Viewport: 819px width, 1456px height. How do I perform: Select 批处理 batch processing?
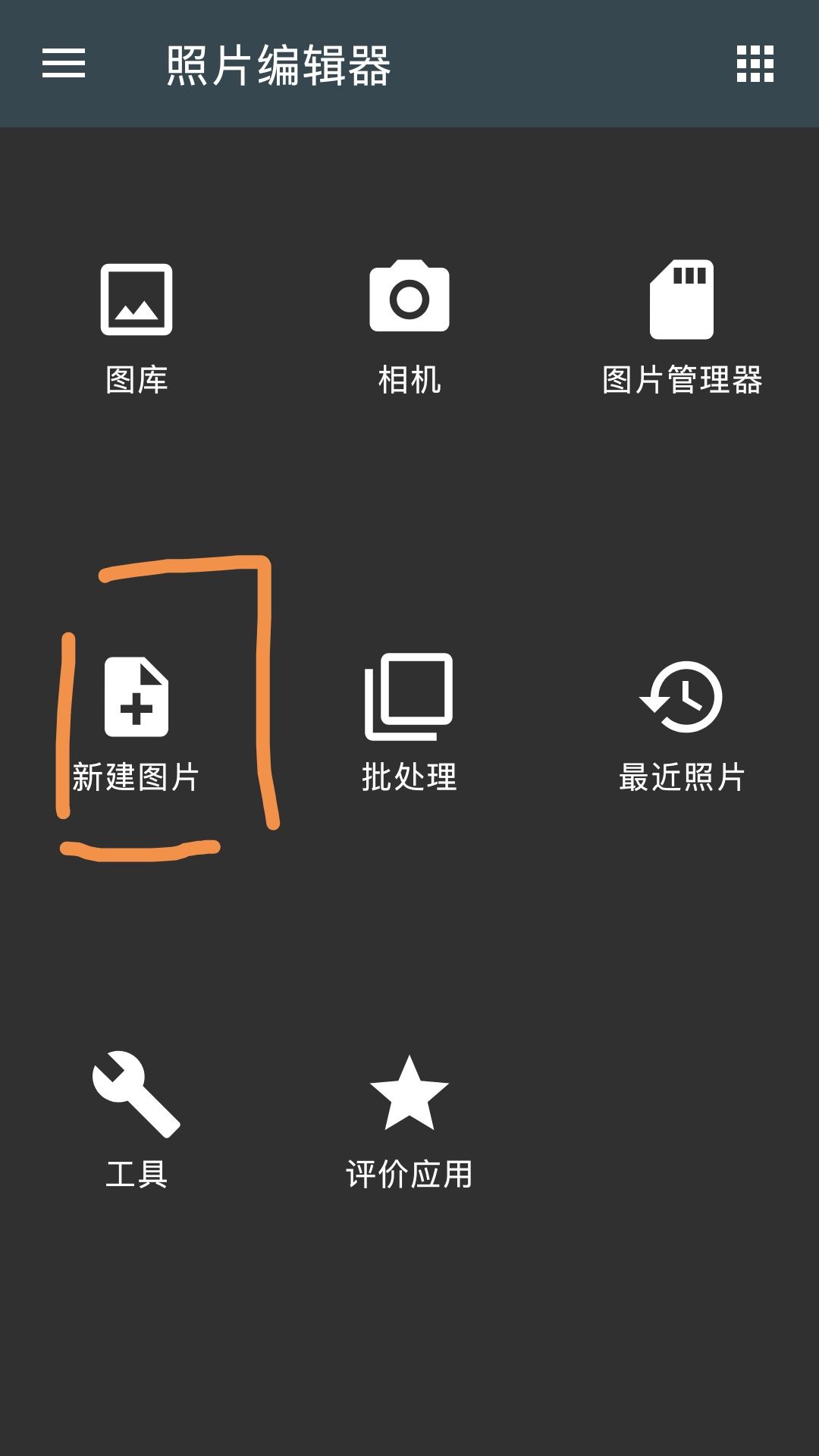tap(409, 726)
